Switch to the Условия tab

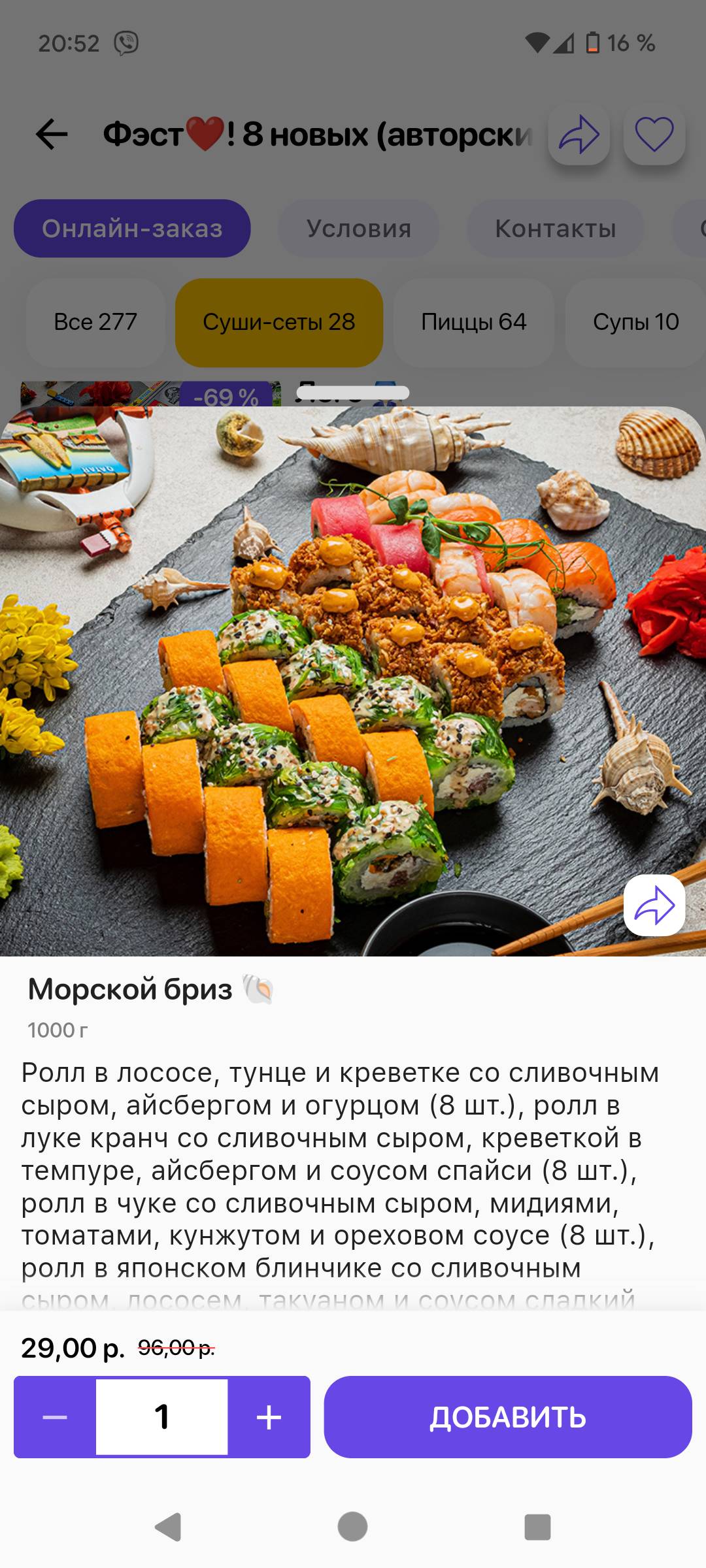tap(359, 229)
